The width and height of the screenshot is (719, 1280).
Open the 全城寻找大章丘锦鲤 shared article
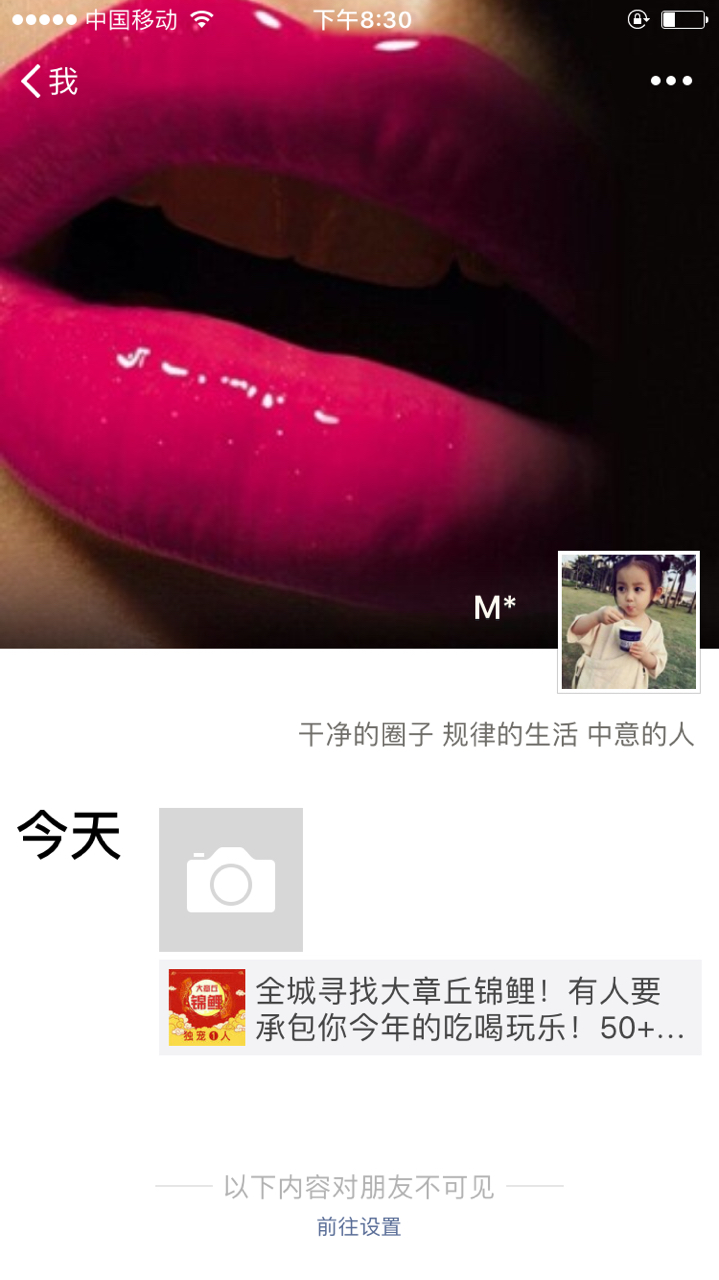[430, 1008]
